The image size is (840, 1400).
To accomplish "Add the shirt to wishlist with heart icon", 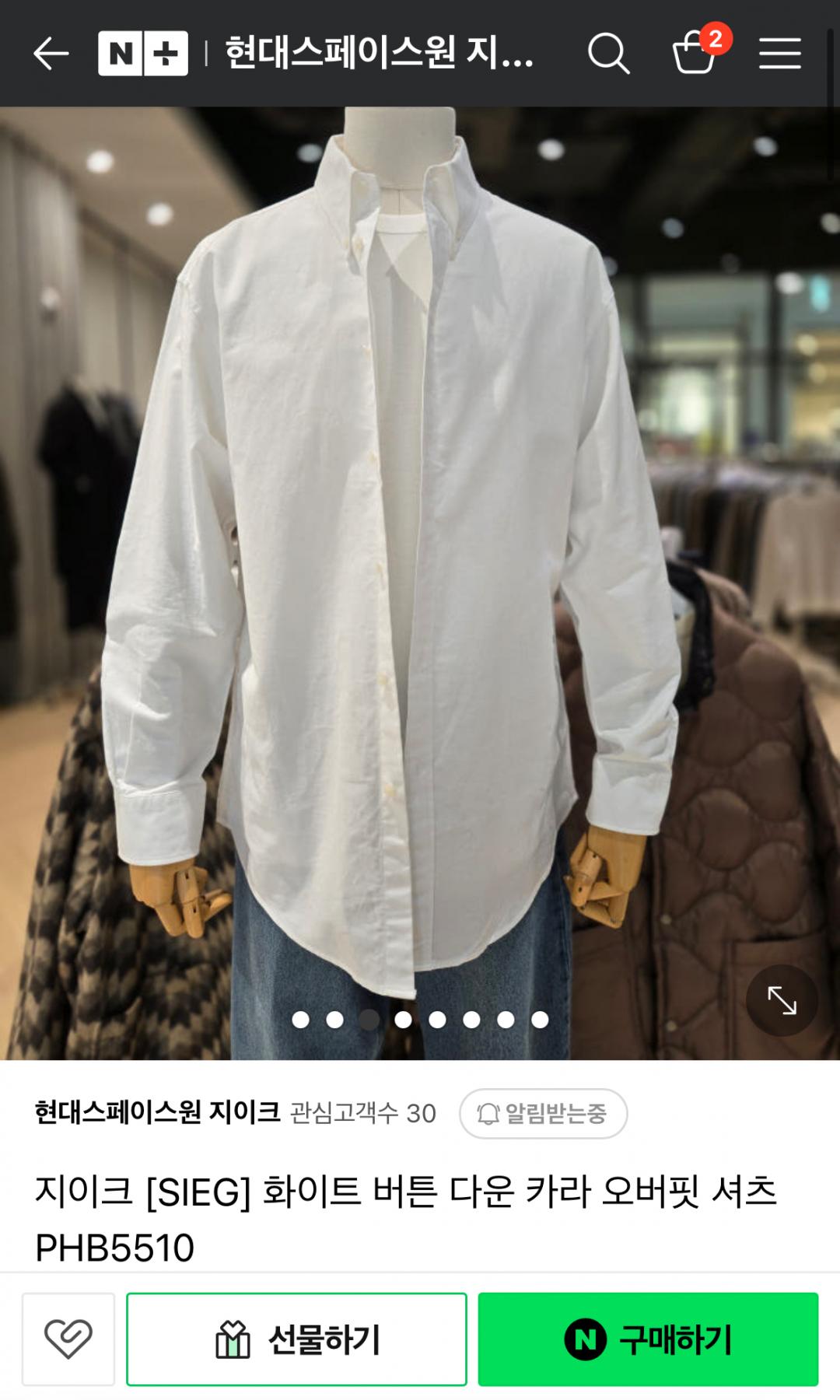I will pos(68,1339).
